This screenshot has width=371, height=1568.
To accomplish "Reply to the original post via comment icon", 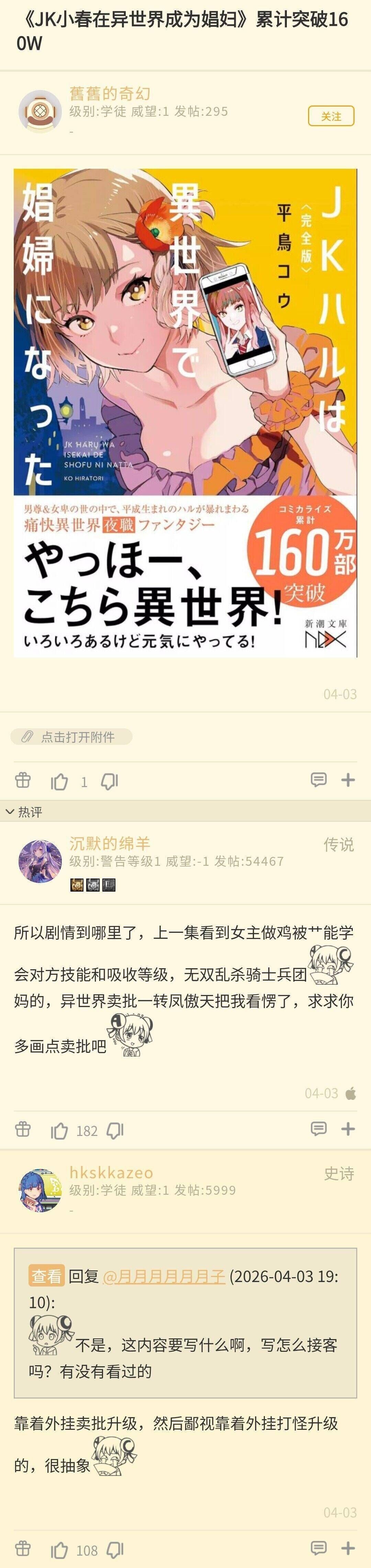I will (318, 780).
